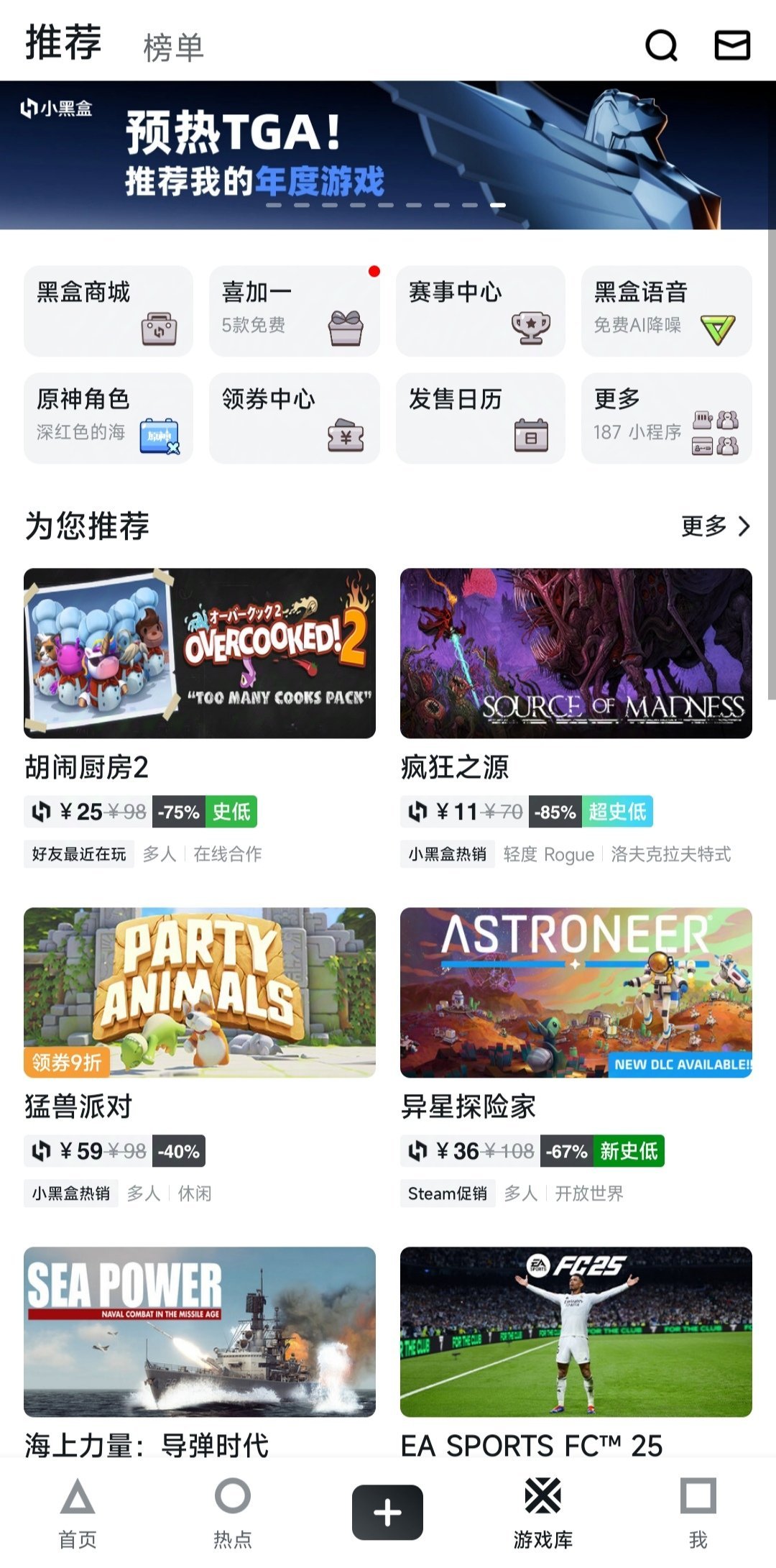
Task: Tap the plus button to create post
Action: (387, 1512)
